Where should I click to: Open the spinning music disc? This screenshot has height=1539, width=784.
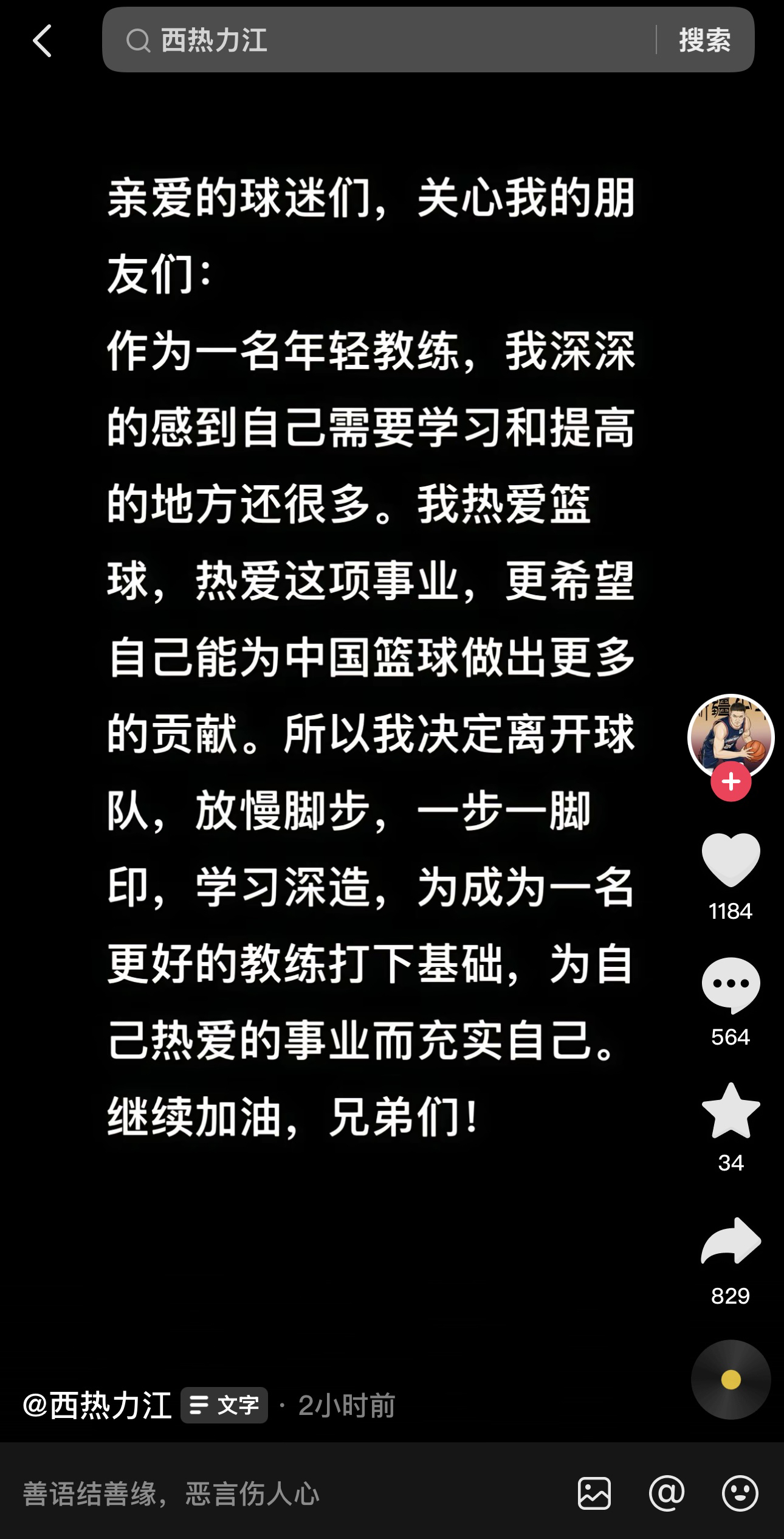[x=731, y=1380]
